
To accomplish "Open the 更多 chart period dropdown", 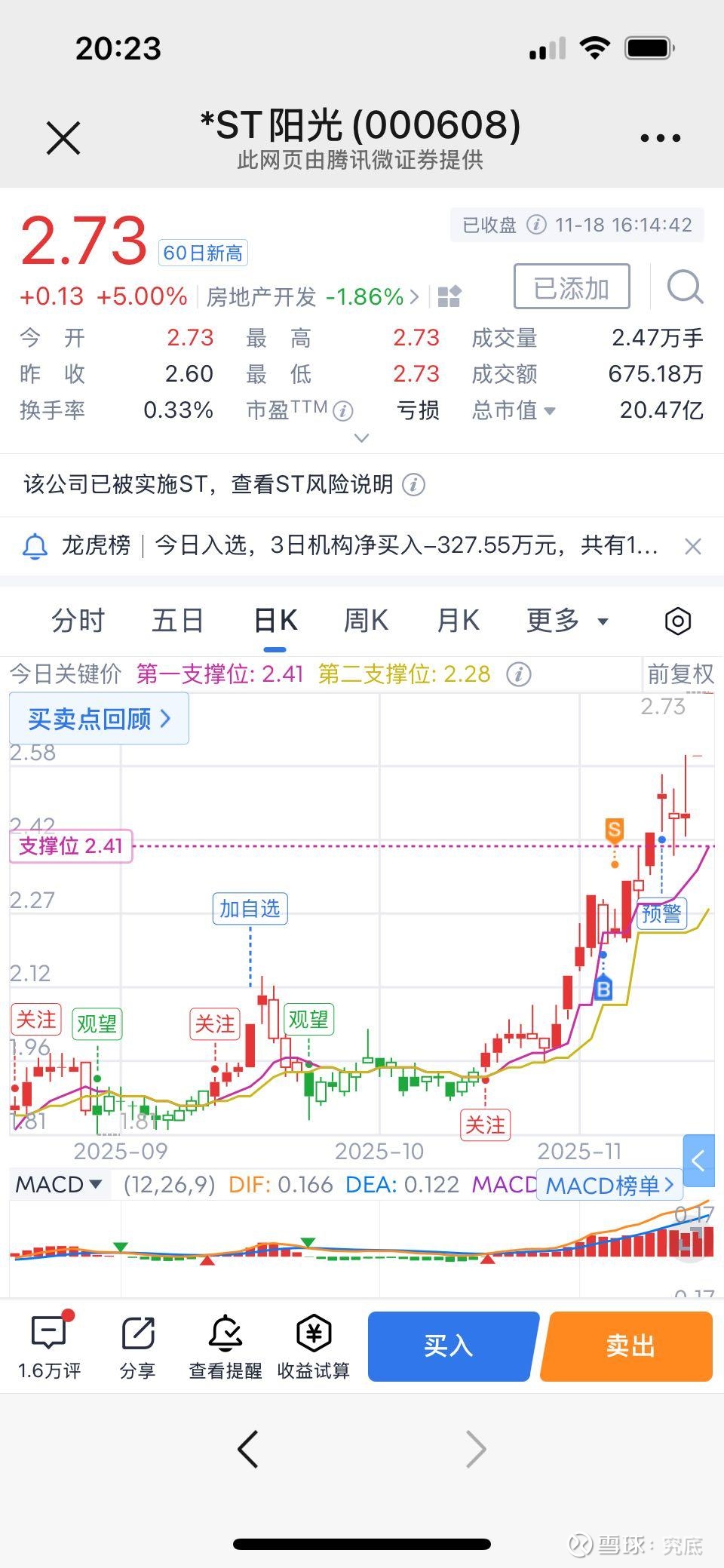I will (567, 620).
